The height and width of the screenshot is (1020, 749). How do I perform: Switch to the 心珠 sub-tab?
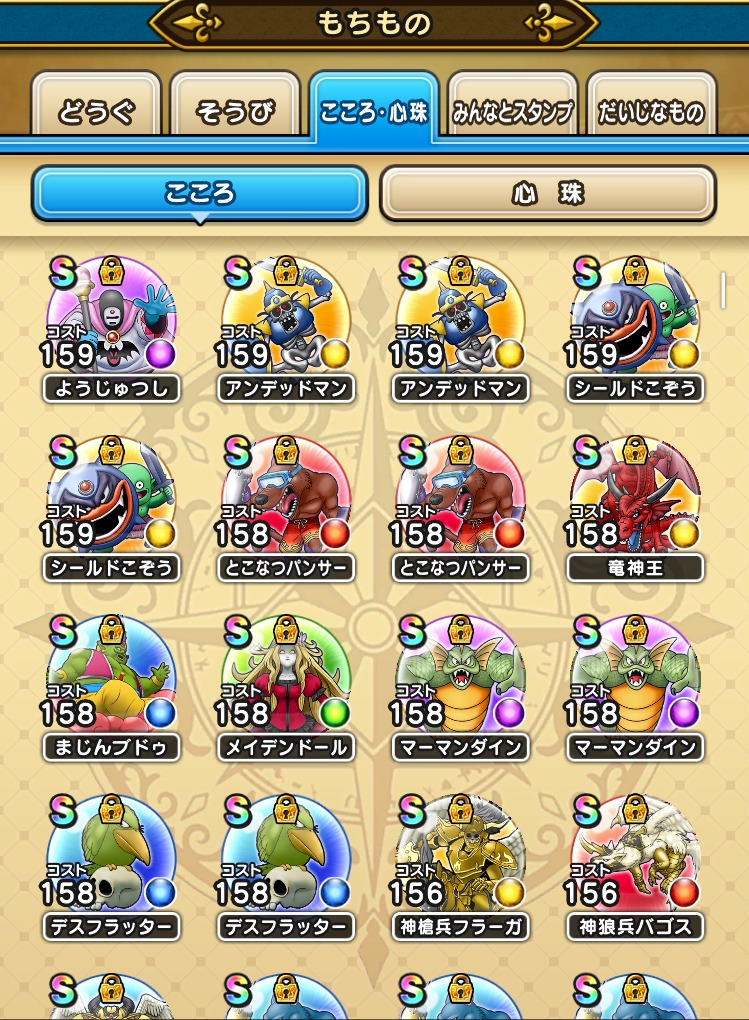pyautogui.click(x=547, y=193)
